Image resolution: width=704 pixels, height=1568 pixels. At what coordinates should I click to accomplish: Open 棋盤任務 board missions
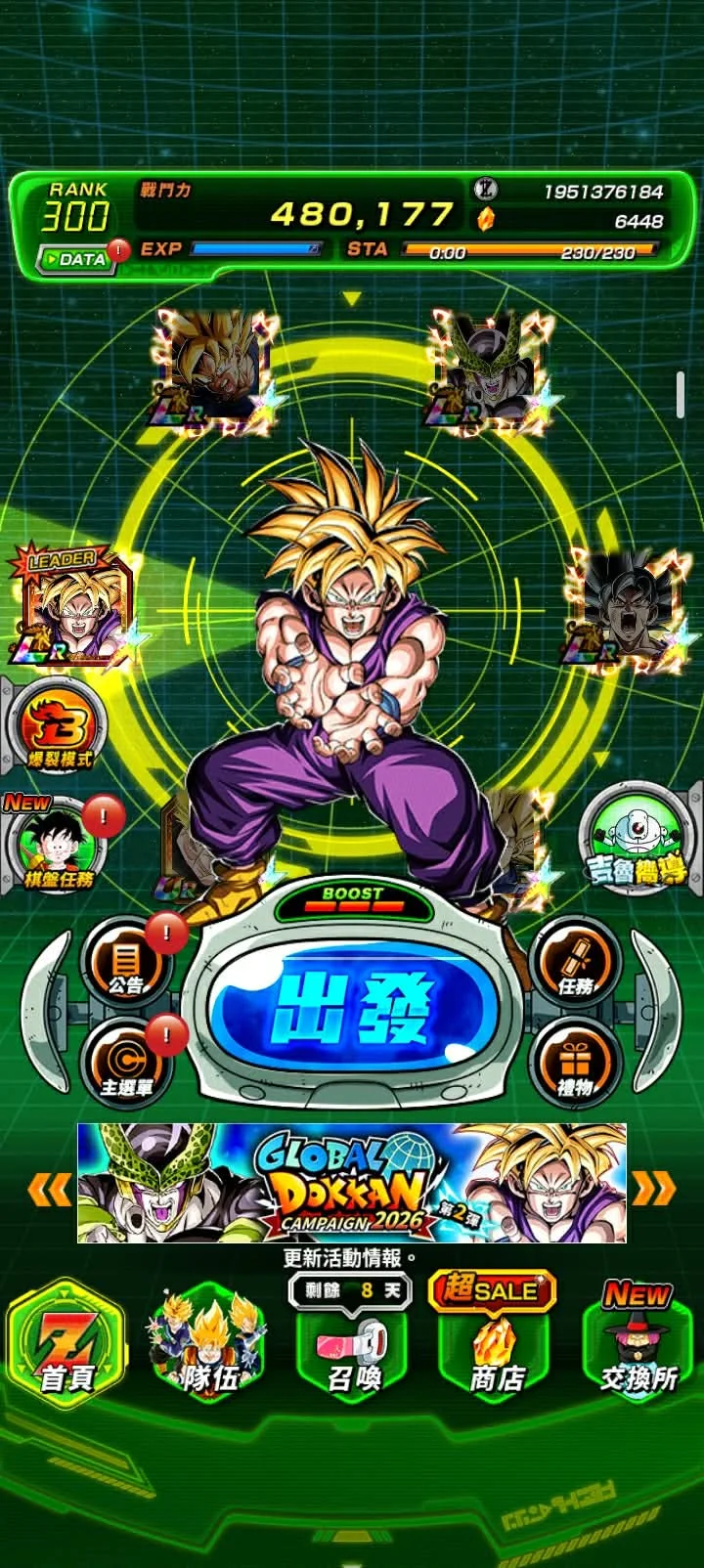tap(61, 844)
